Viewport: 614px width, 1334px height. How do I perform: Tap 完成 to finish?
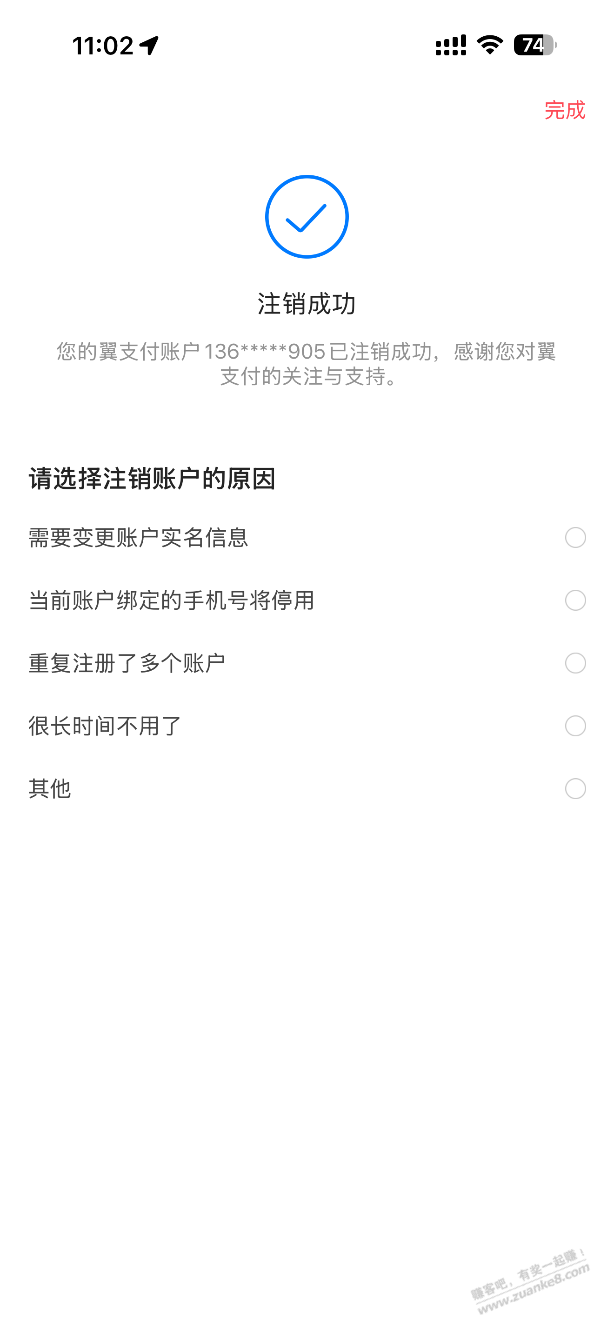[564, 110]
